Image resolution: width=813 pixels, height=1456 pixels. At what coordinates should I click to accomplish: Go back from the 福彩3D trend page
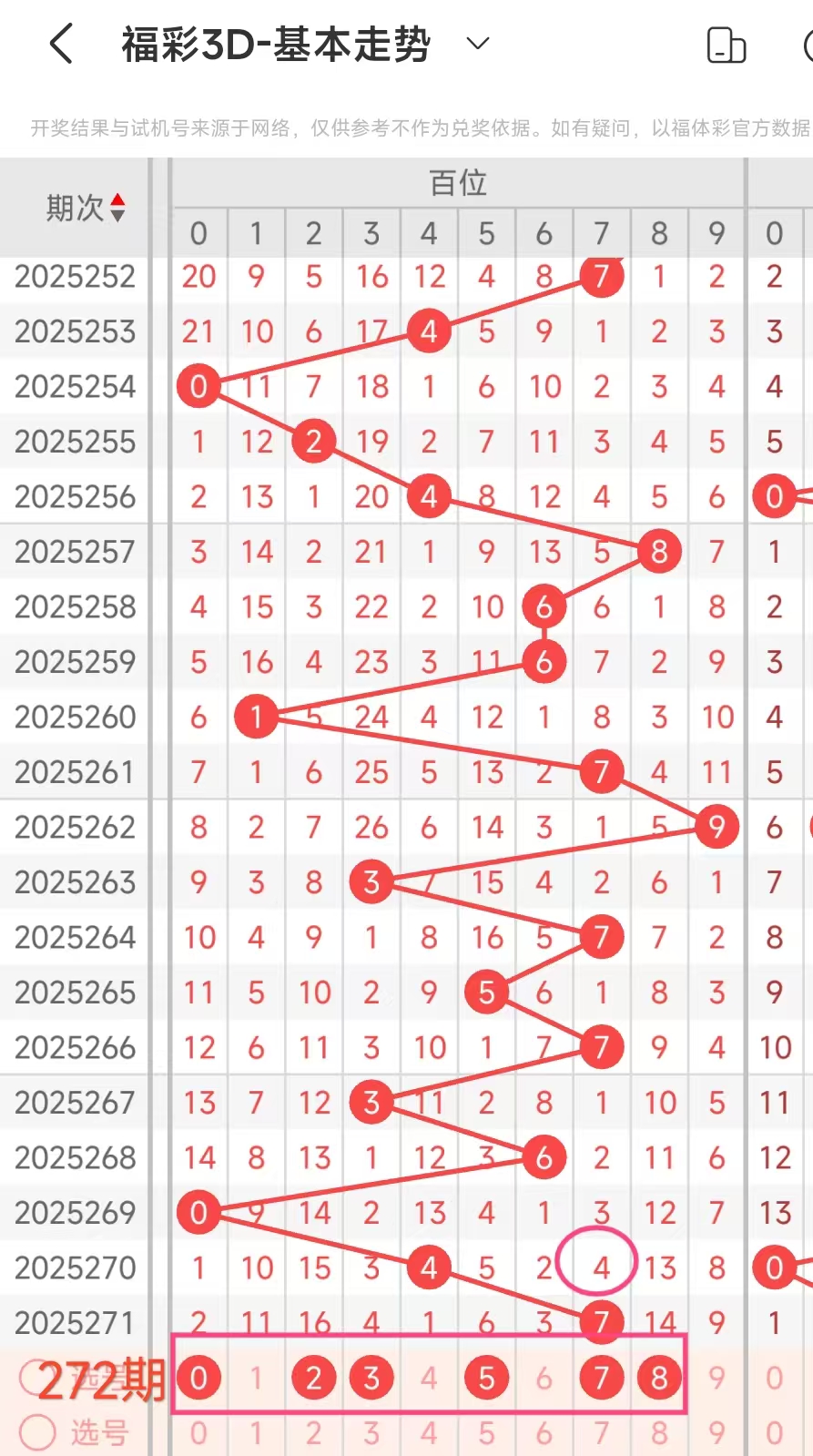click(x=61, y=44)
